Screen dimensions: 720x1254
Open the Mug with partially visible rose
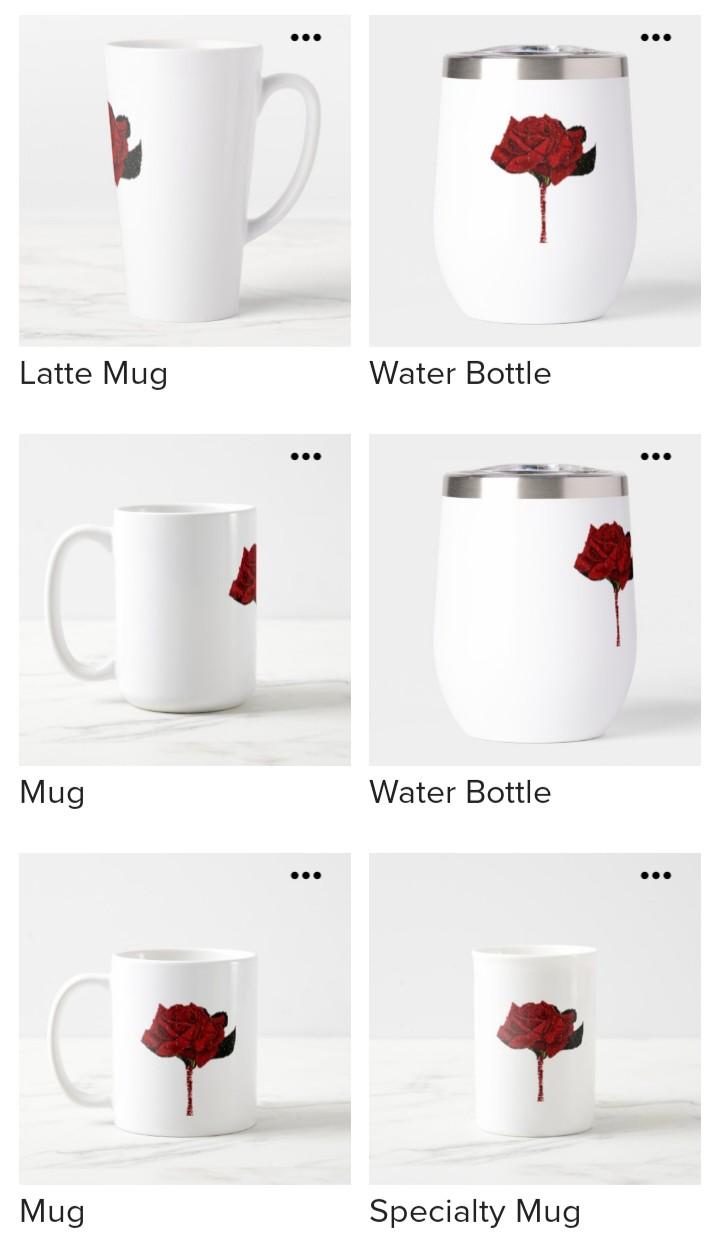point(185,600)
